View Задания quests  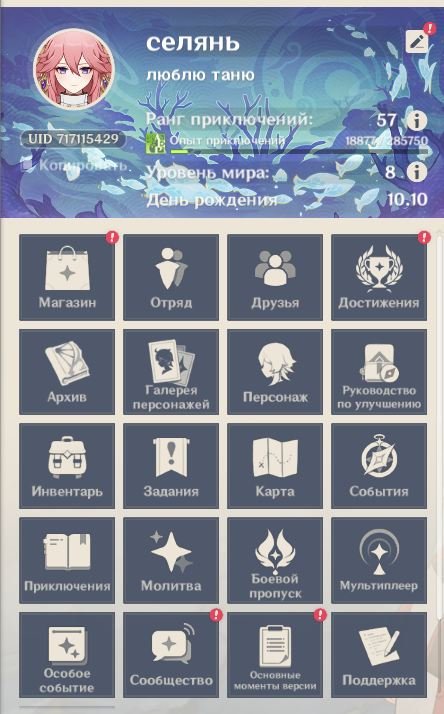tap(171, 466)
